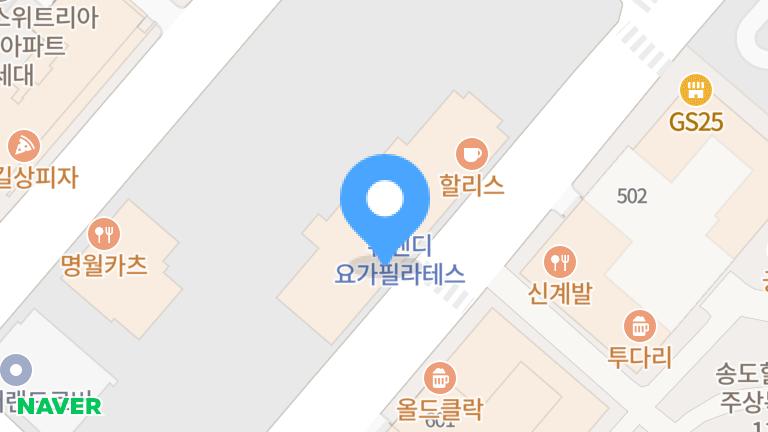This screenshot has width=768, height=432.
Task: Open the 올드클락 pub marker
Action: click(x=439, y=378)
